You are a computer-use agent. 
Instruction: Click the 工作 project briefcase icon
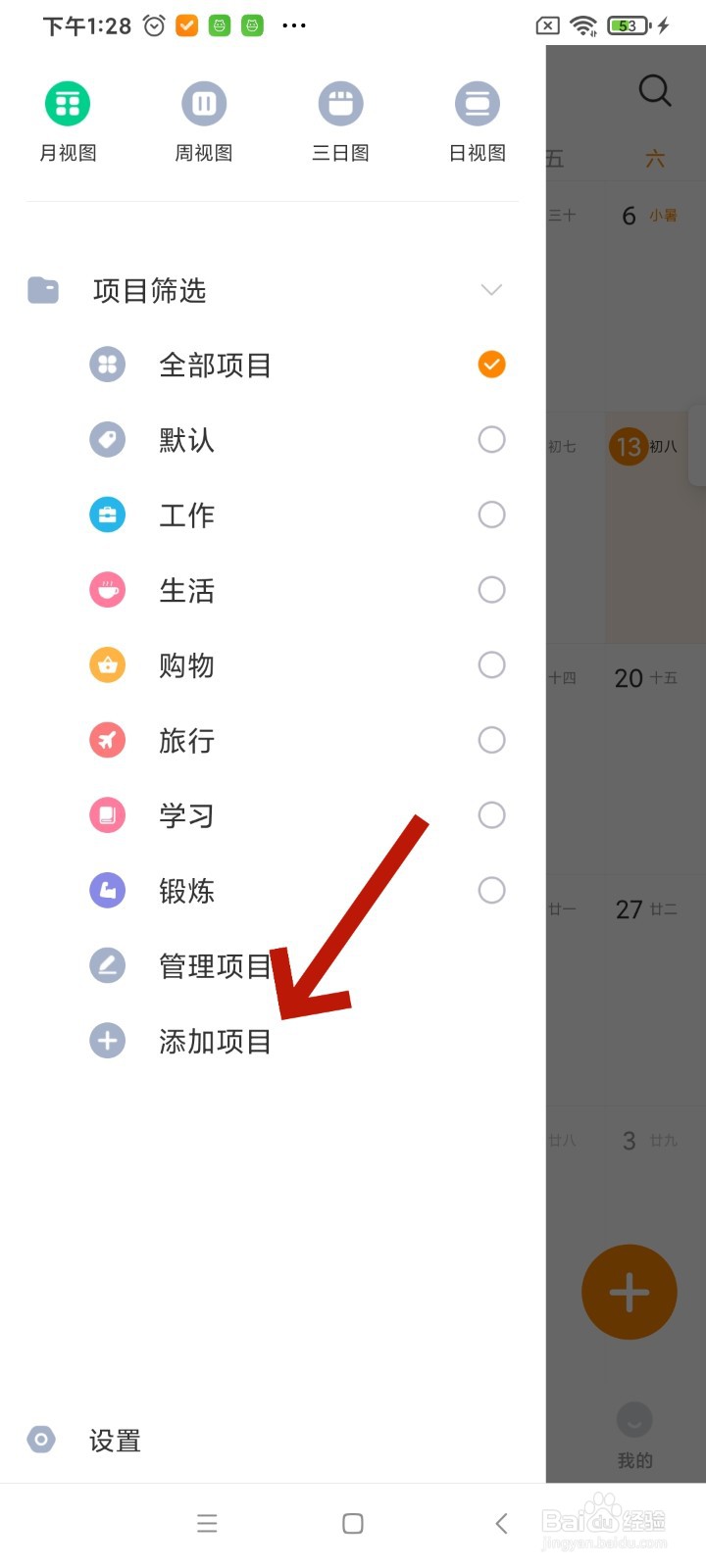[108, 514]
